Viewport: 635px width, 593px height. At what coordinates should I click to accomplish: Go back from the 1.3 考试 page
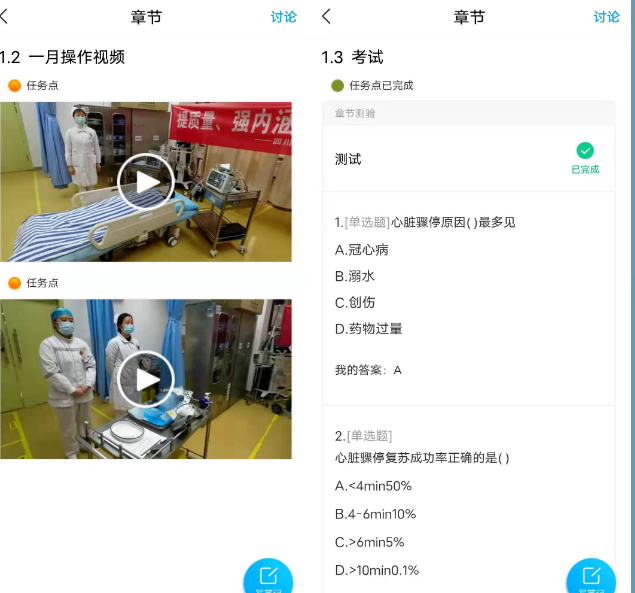pyautogui.click(x=327, y=16)
